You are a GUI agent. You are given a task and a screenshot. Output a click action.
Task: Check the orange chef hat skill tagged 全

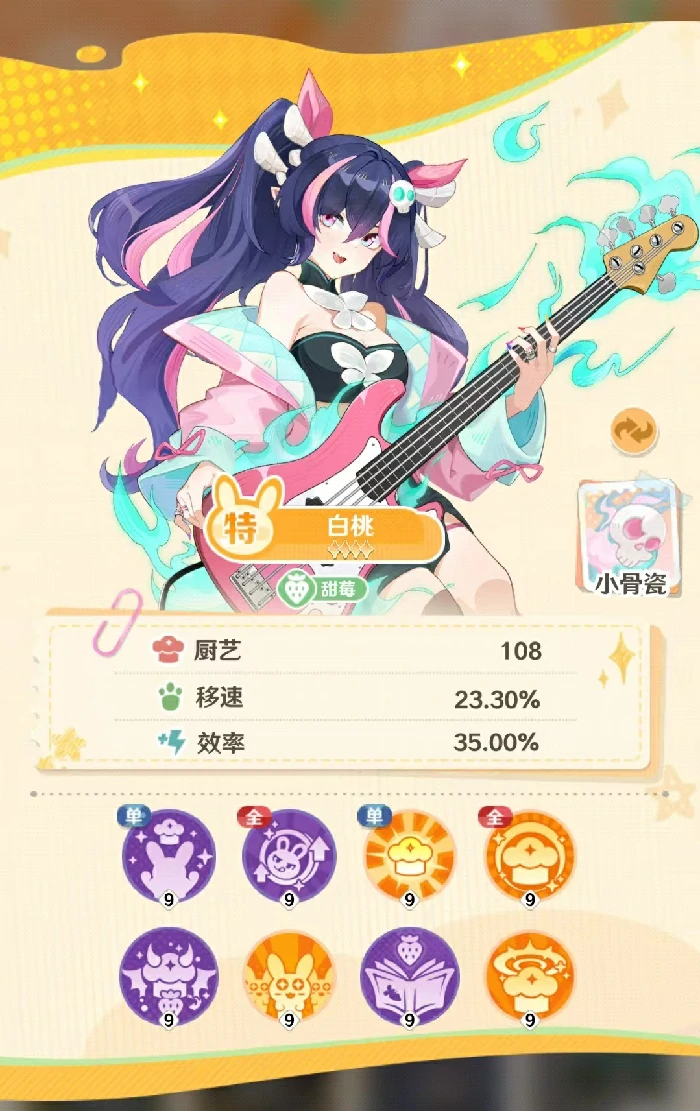point(530,856)
